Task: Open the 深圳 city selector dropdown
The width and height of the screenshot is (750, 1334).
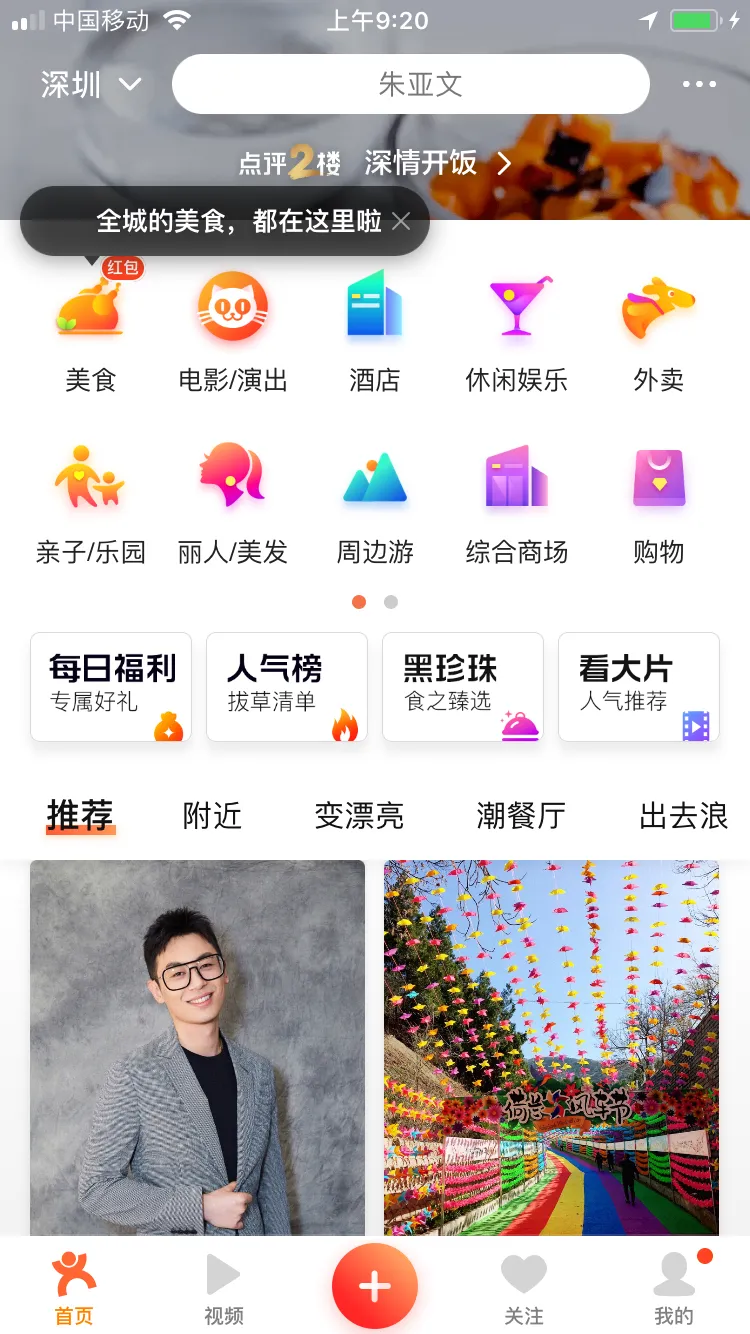Action: point(90,85)
